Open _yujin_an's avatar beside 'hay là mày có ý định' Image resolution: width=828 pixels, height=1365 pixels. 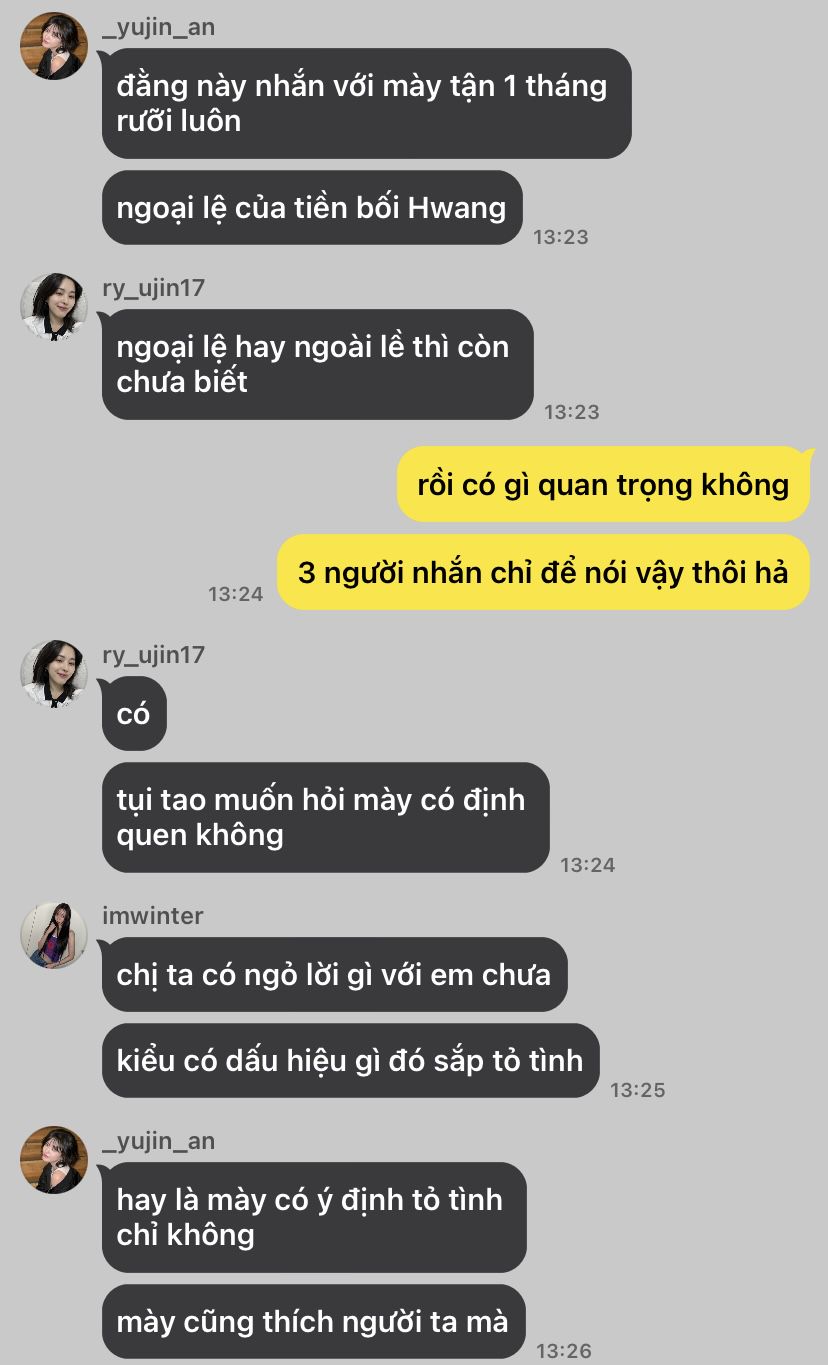[54, 1160]
